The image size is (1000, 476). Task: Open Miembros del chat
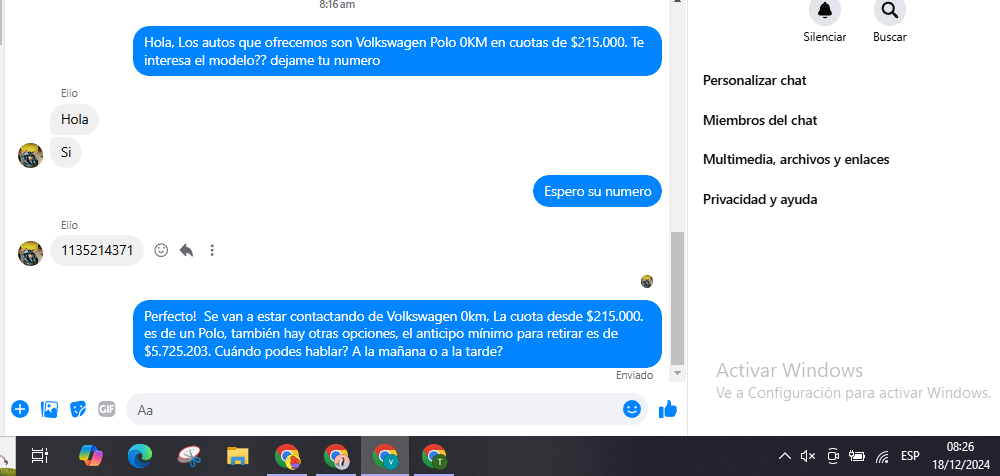coord(760,120)
